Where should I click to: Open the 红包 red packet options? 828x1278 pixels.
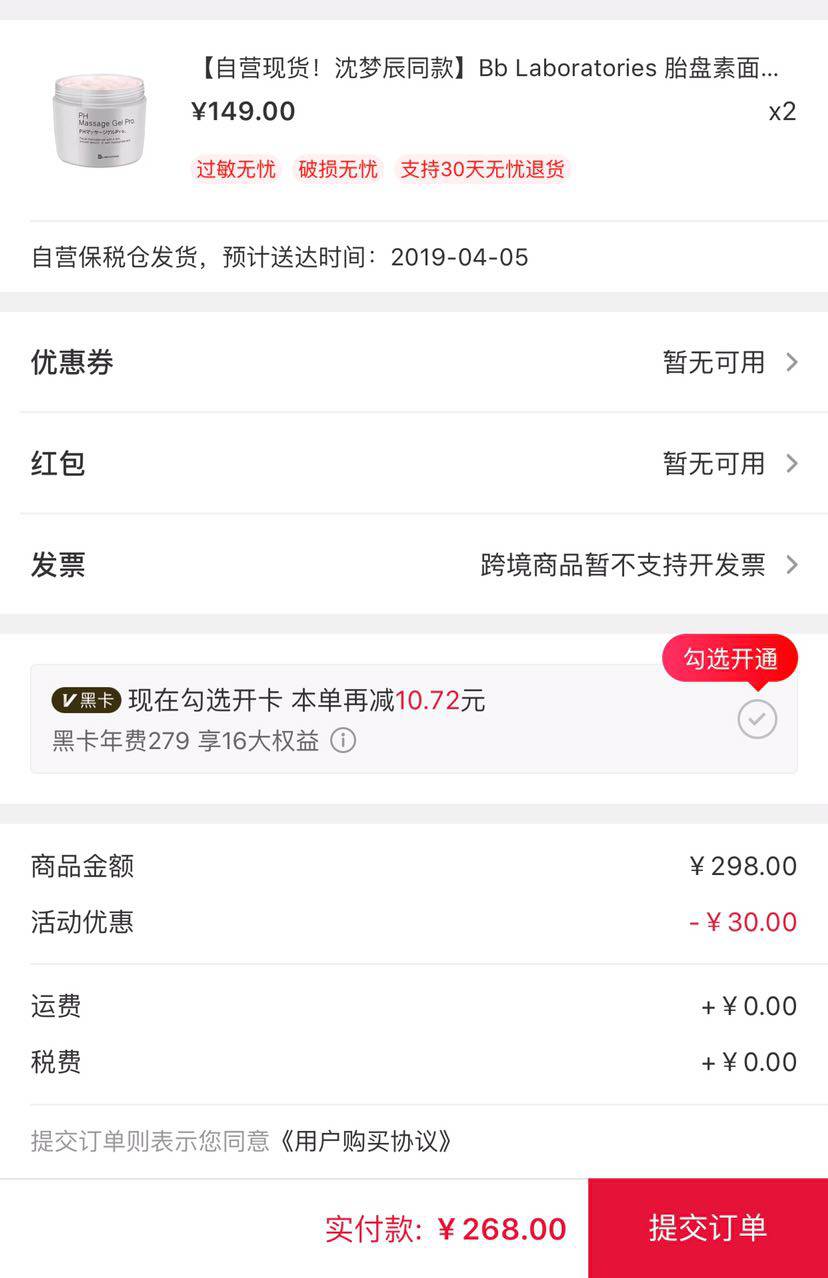(x=414, y=464)
